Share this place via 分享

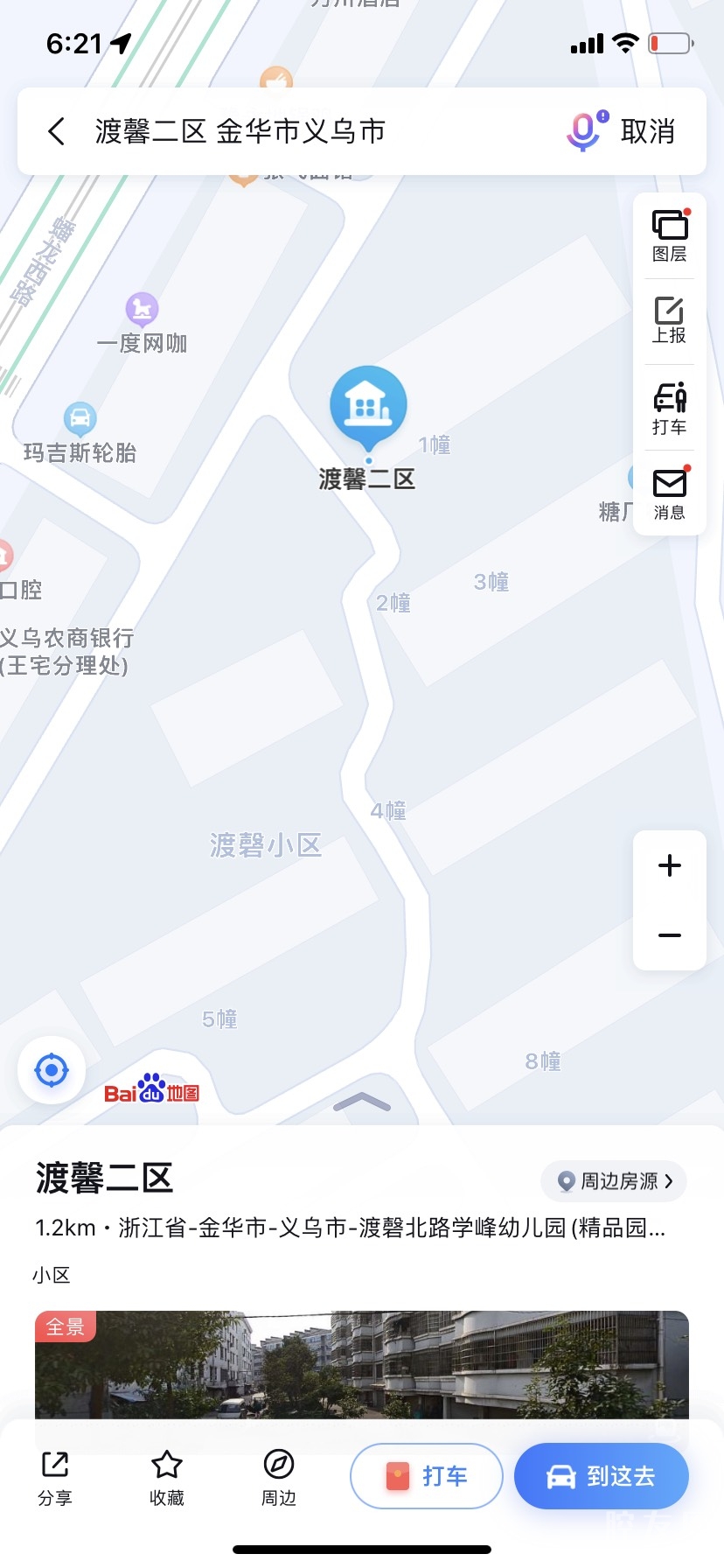click(x=55, y=1478)
